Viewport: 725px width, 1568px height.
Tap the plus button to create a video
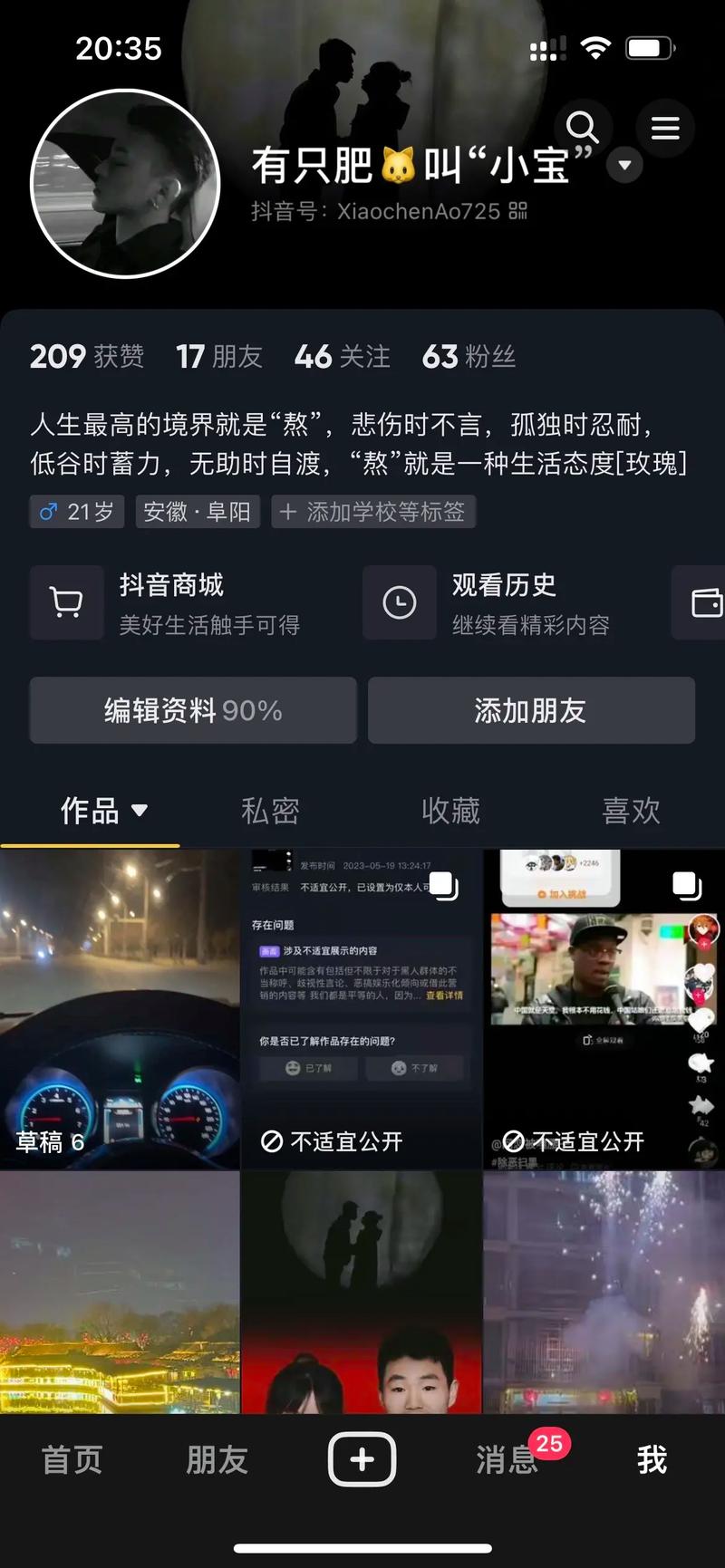coord(362,1458)
